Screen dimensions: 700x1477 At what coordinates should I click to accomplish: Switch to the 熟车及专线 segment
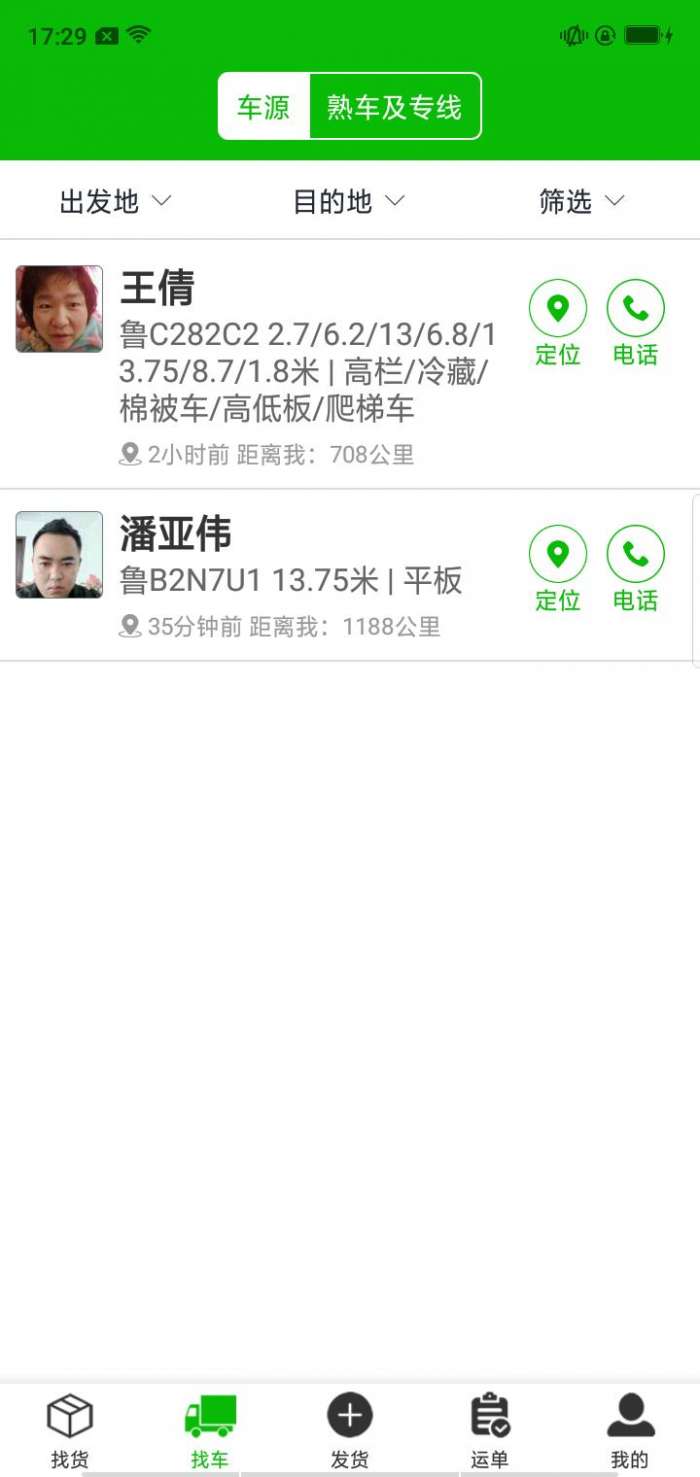tap(395, 106)
